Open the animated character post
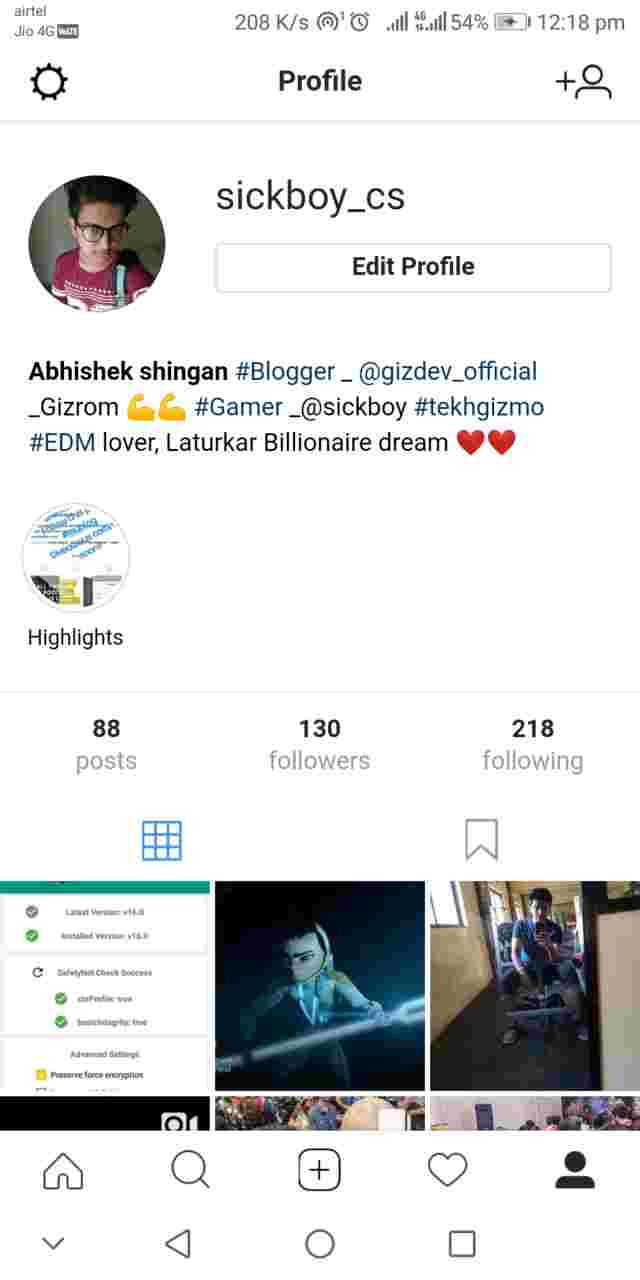The width and height of the screenshot is (640, 1280). (x=320, y=985)
